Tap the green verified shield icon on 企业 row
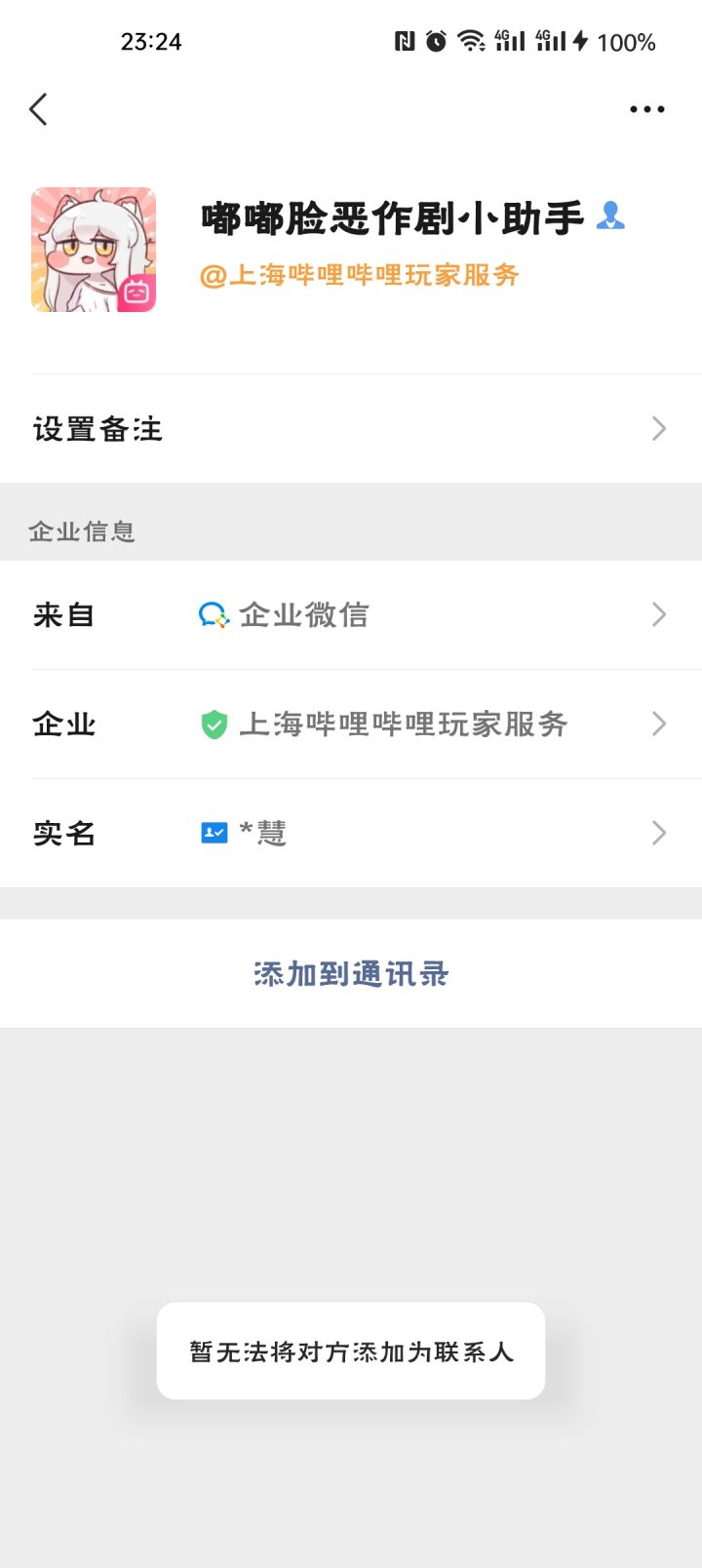 (x=214, y=724)
